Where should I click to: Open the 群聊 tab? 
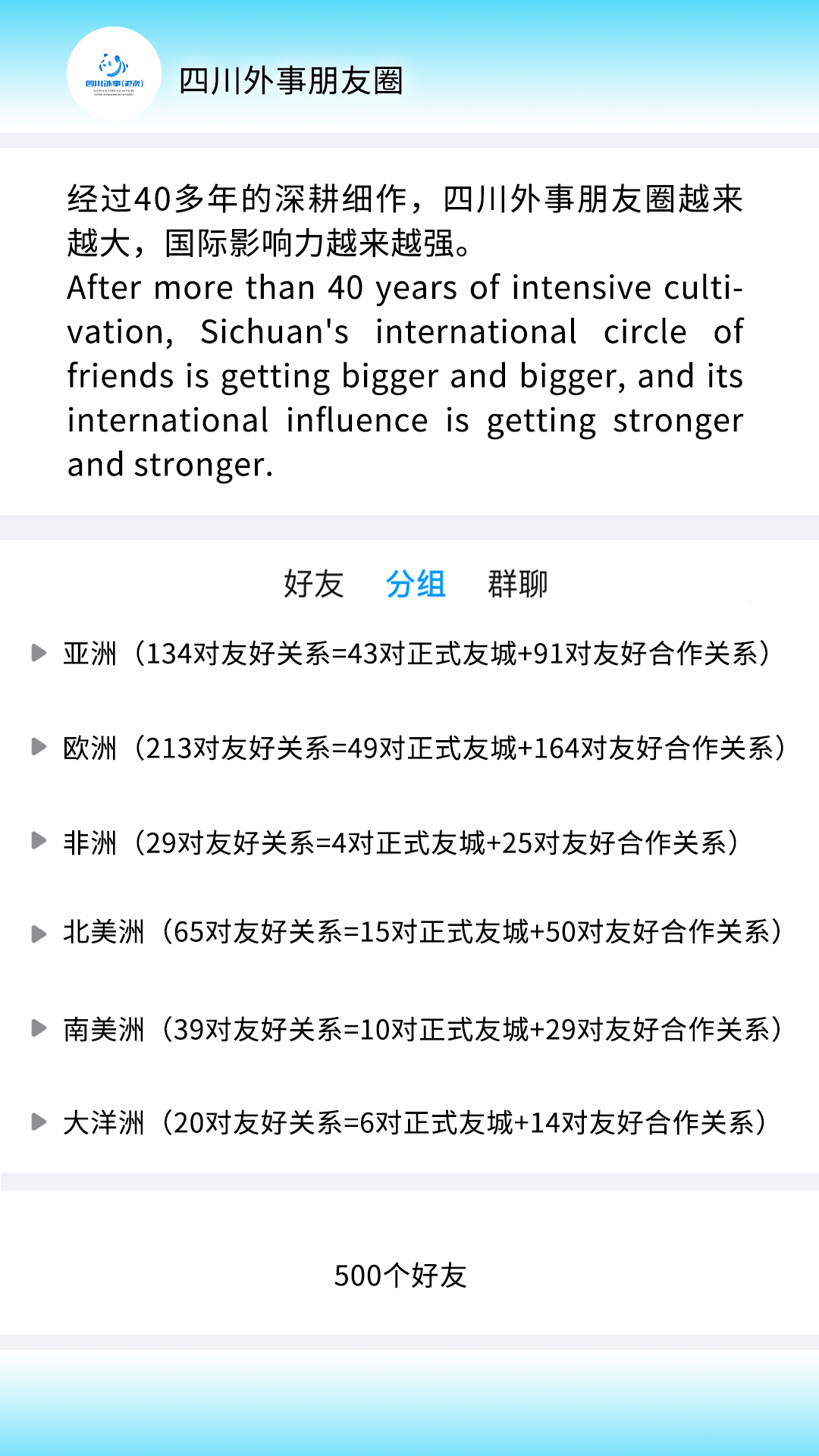[517, 584]
